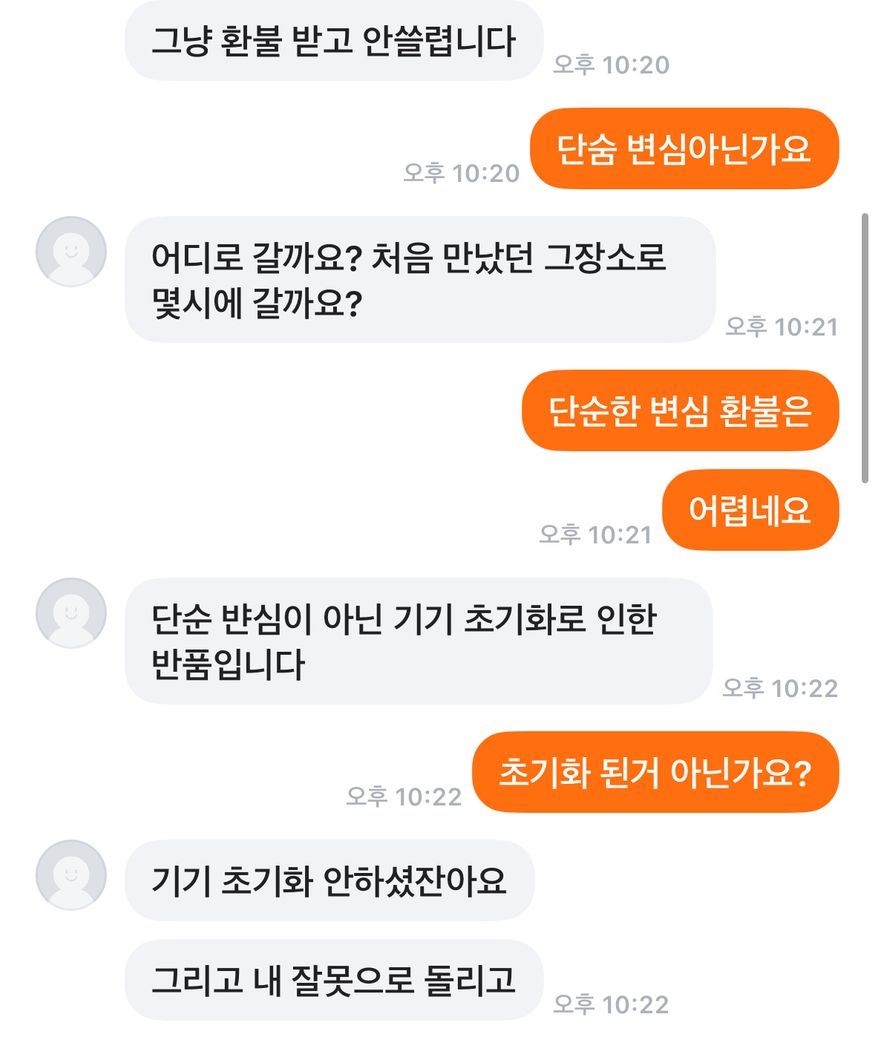
Task: Tap profile avatar next to '단순 뱐심이 아닌' message
Action: coord(71,613)
